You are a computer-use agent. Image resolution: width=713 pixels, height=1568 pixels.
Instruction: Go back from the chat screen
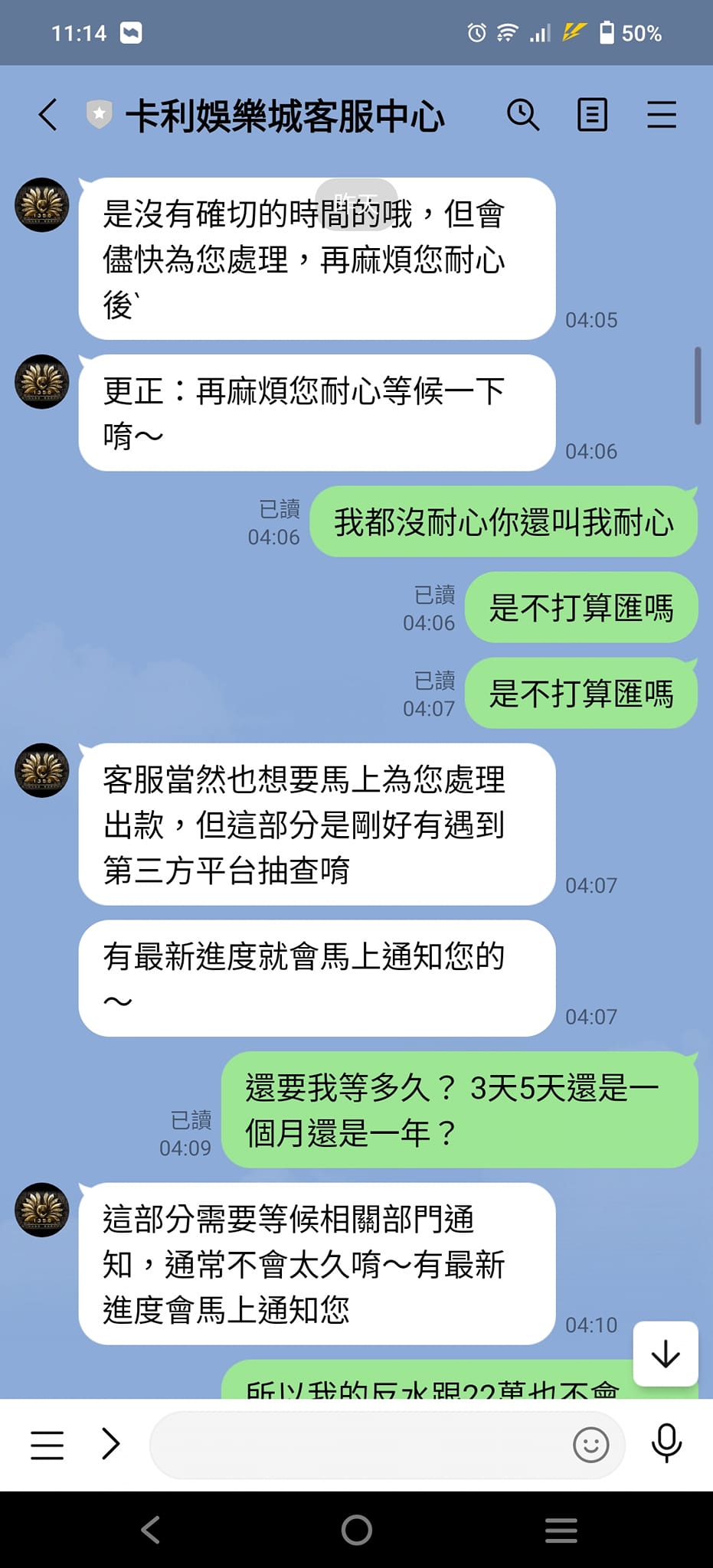[48, 115]
